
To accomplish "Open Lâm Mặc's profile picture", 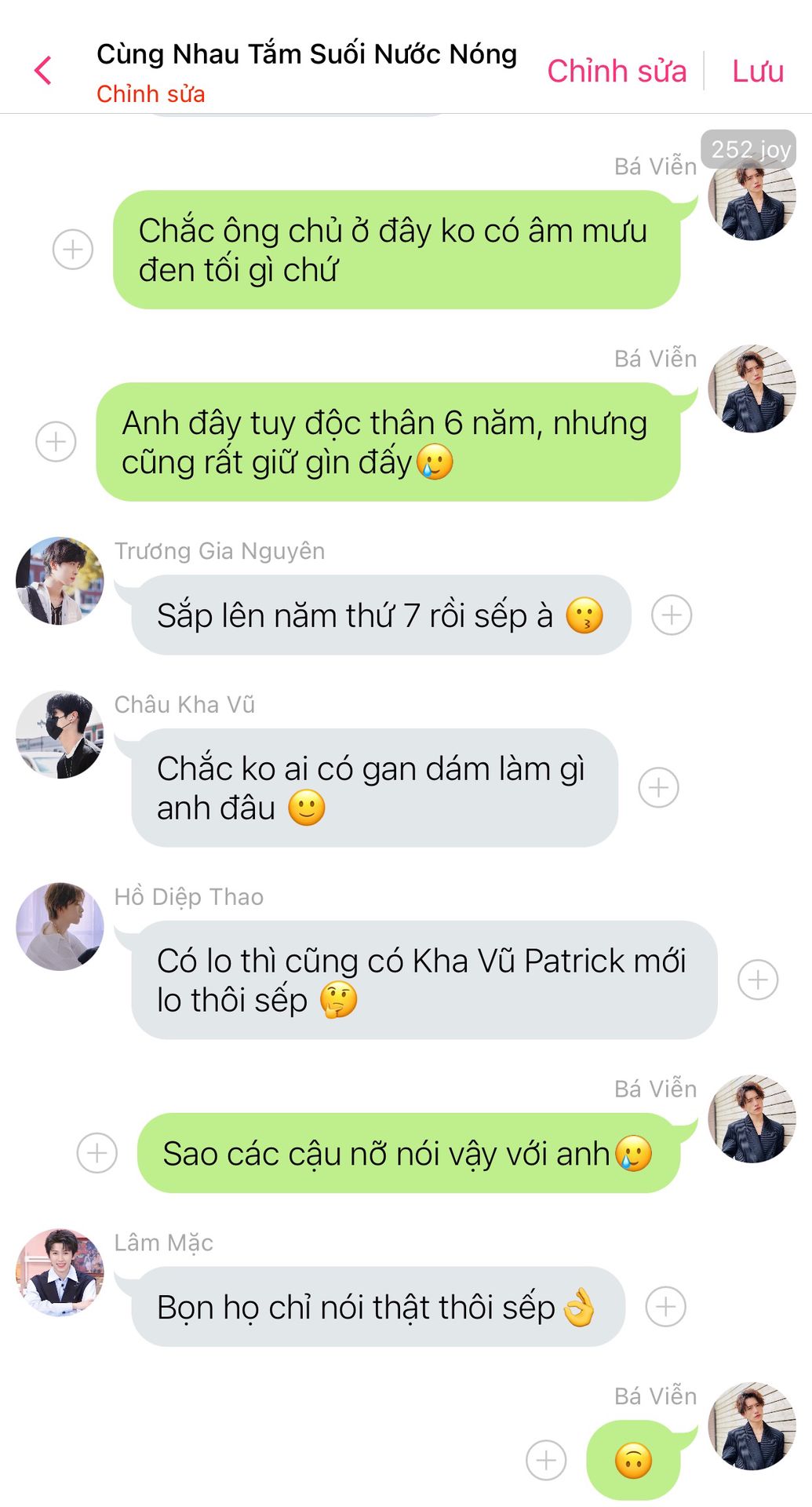I will pyautogui.click(x=60, y=1272).
